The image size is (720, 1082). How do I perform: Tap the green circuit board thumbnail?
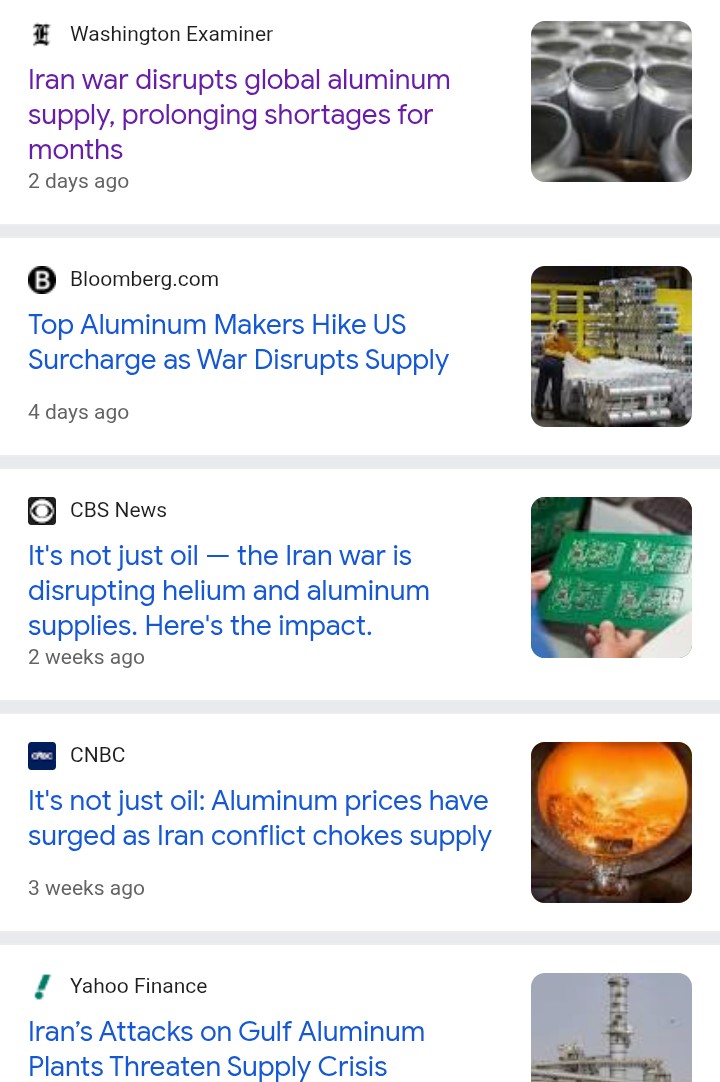click(611, 577)
